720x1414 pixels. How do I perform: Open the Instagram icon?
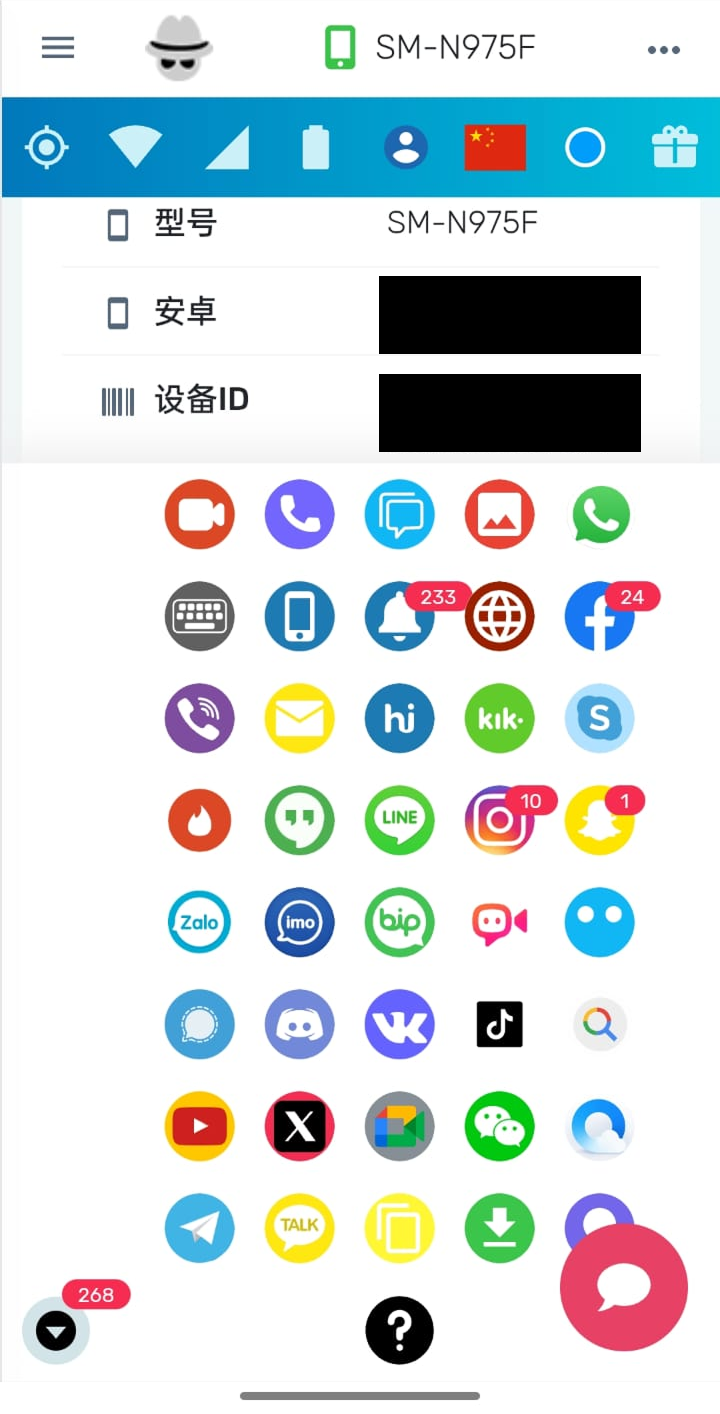click(500, 820)
